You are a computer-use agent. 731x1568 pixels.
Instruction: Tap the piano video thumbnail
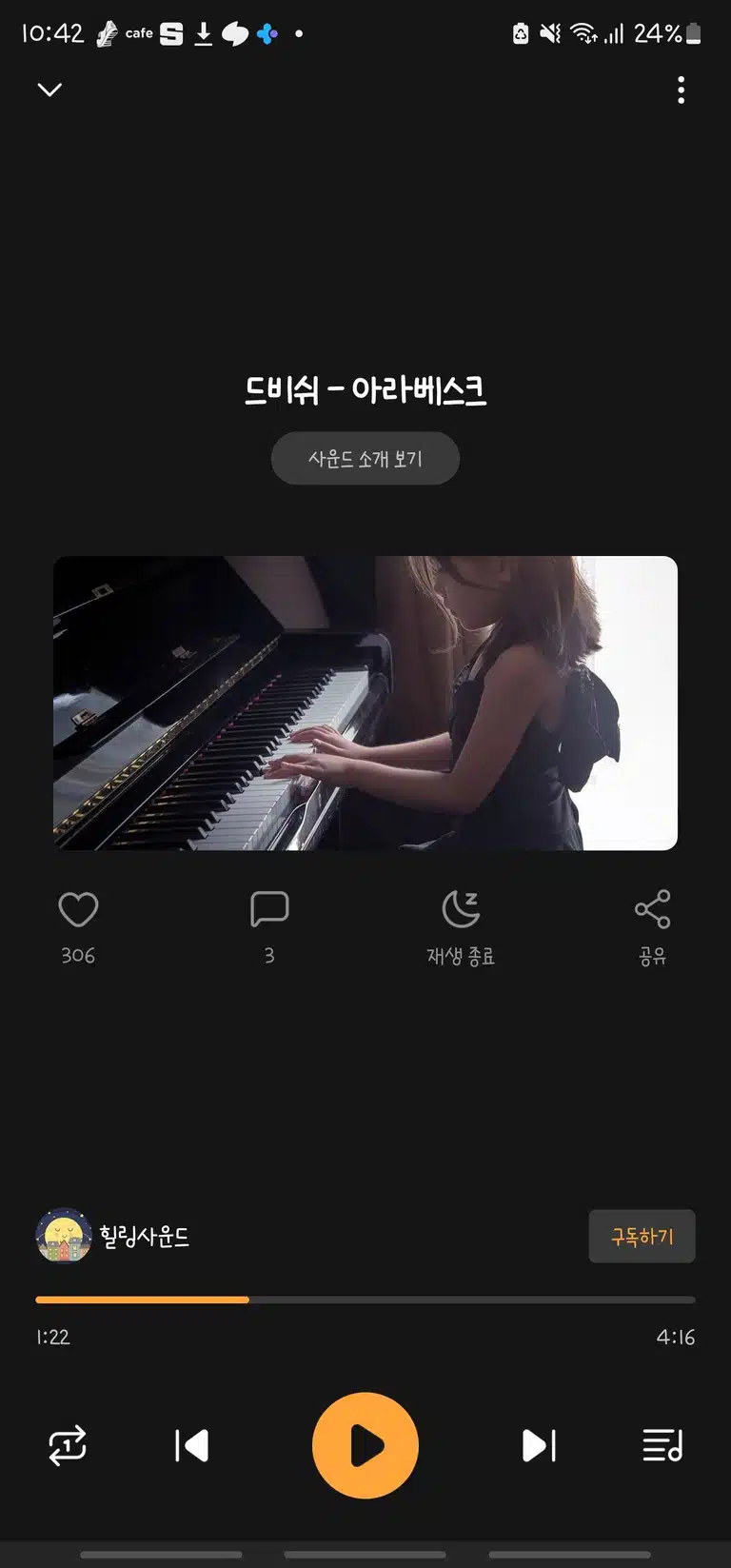[x=365, y=703]
